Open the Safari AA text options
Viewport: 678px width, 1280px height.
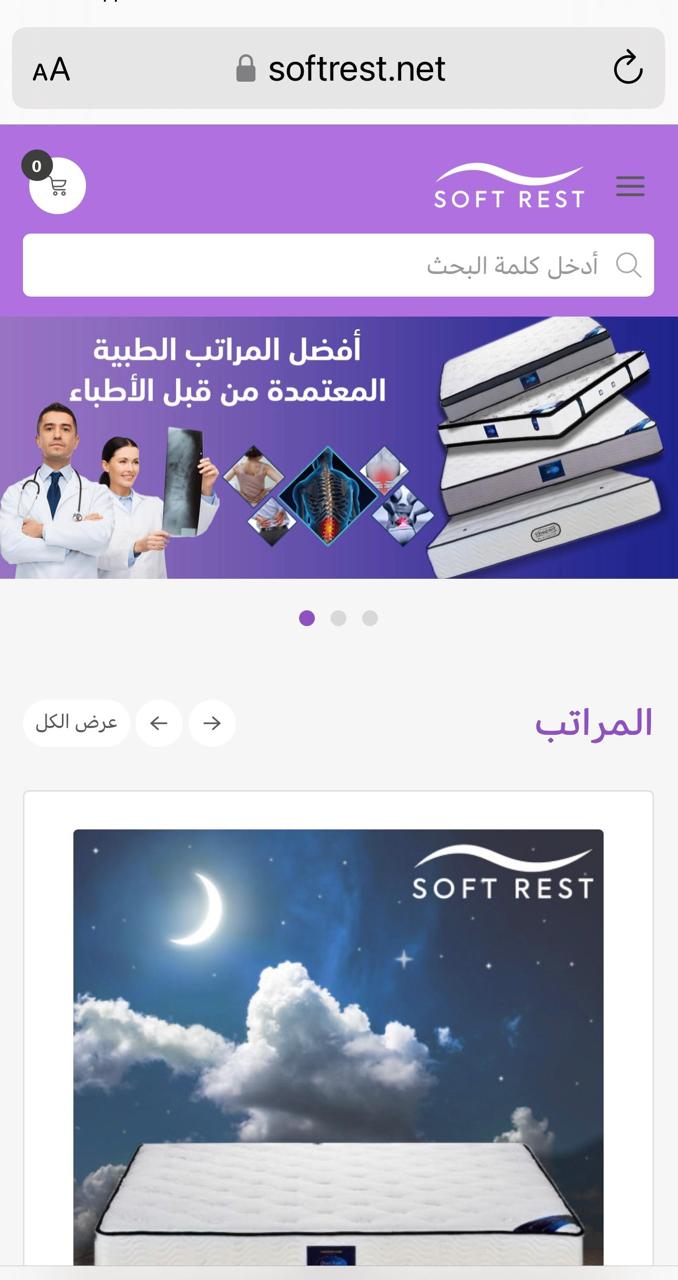pyautogui.click(x=51, y=70)
